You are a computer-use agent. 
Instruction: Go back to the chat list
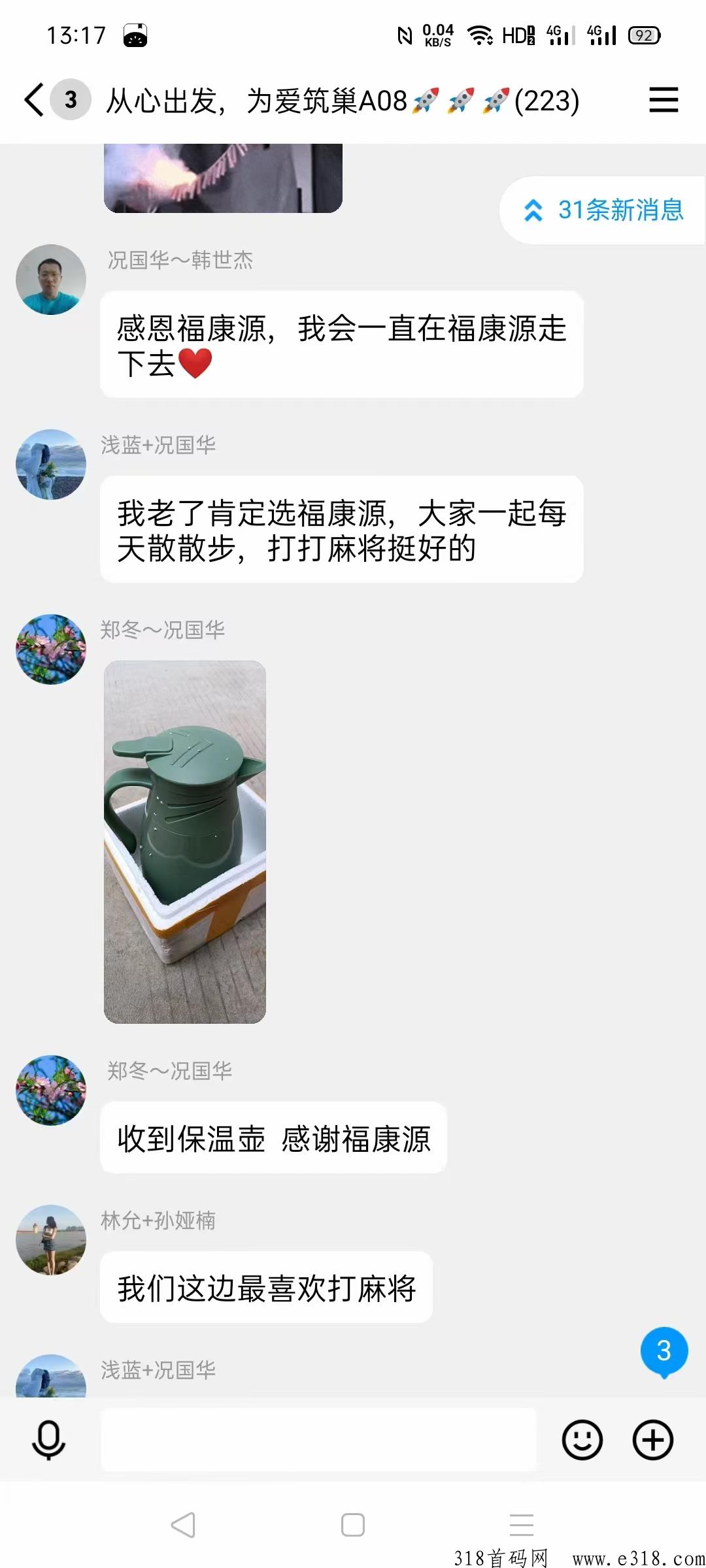coord(34,100)
